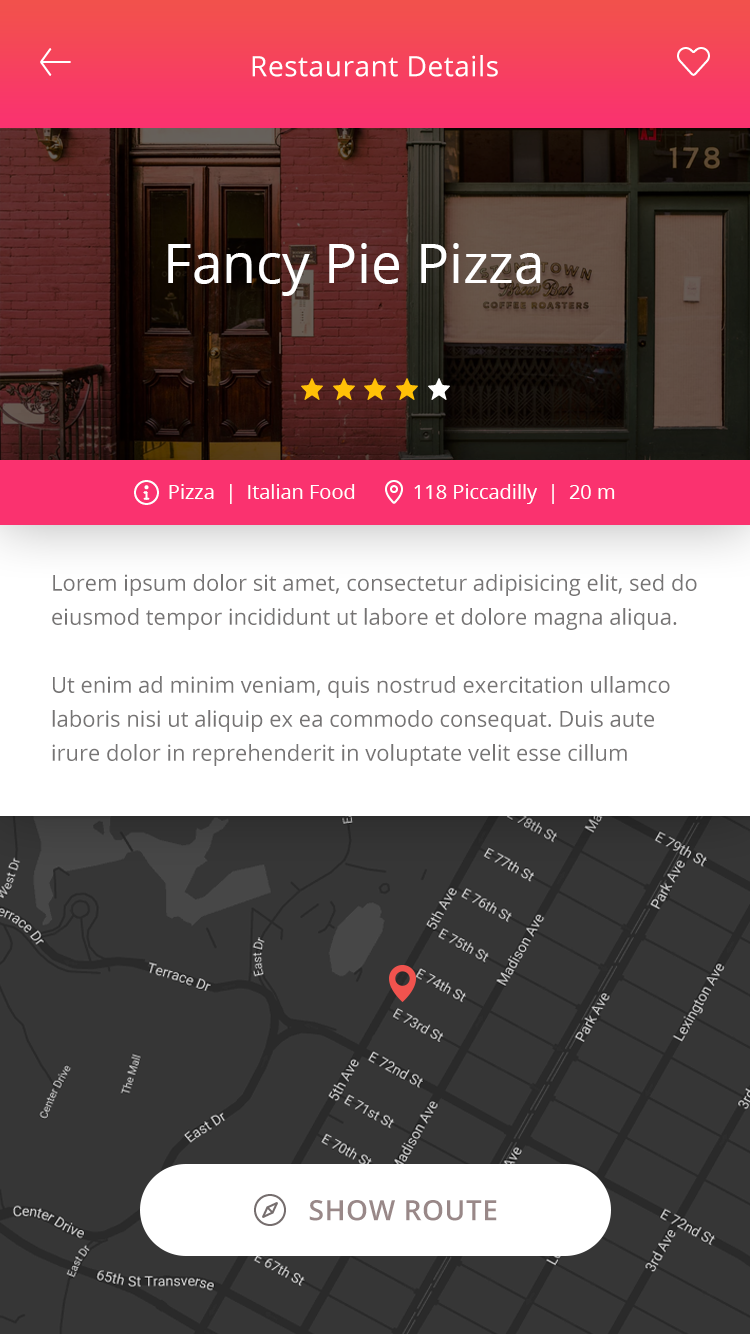Go back using the arrow icon
Viewport: 750px width, 1334px height.
55,63
